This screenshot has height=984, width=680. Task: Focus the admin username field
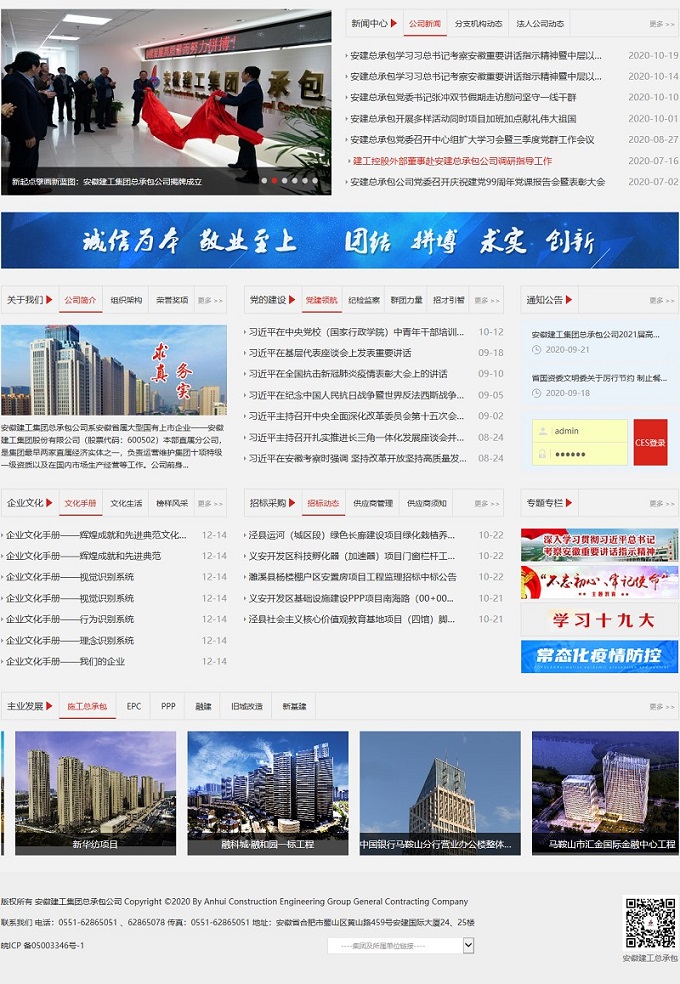pos(580,431)
